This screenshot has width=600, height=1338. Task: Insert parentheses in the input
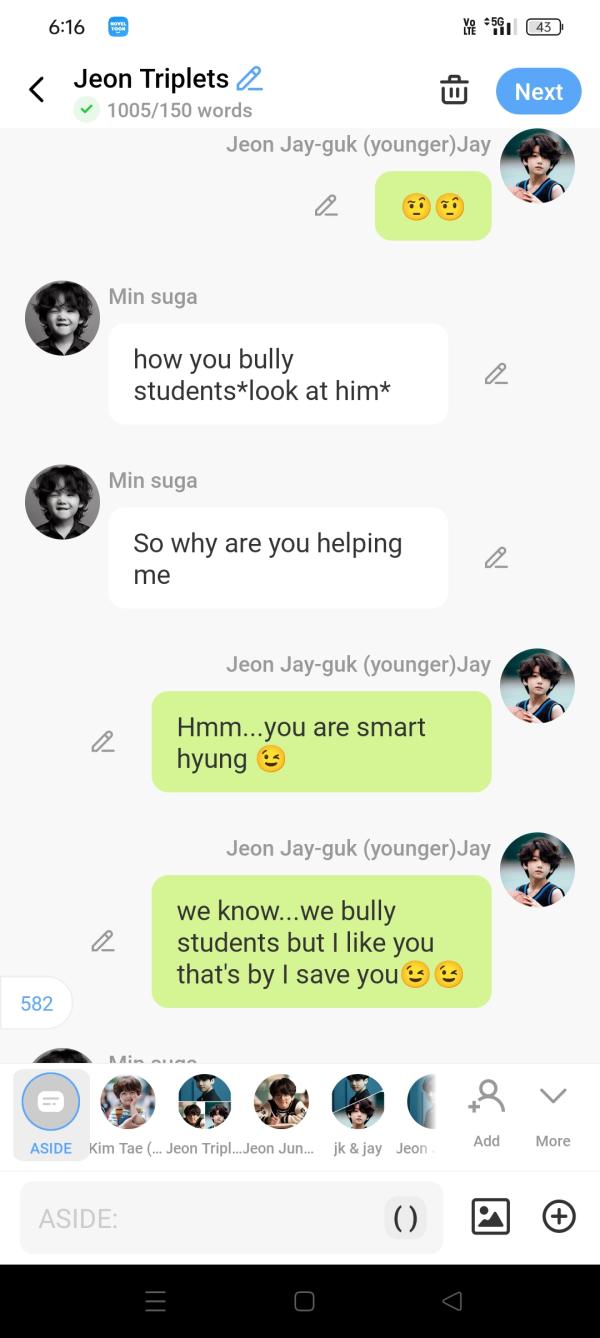coord(405,1218)
